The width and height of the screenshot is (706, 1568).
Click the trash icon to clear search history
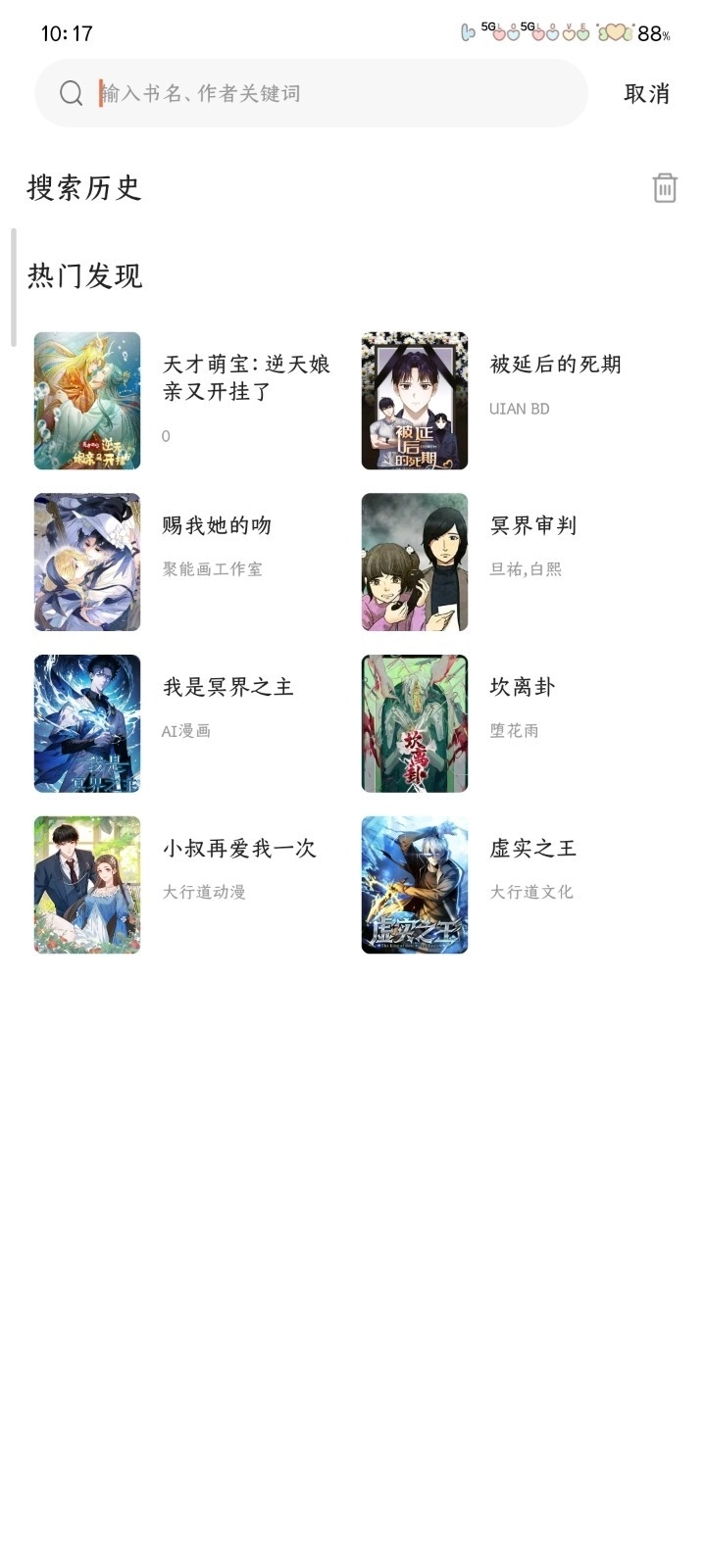(665, 187)
